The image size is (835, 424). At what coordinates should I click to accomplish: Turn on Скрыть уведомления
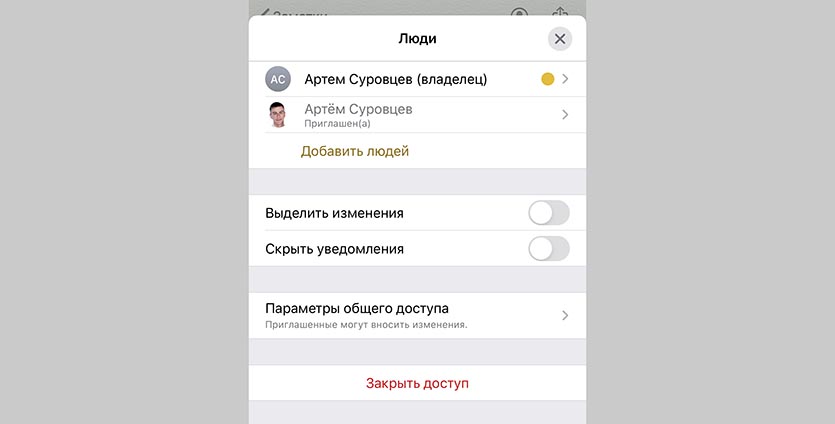pyautogui.click(x=548, y=249)
